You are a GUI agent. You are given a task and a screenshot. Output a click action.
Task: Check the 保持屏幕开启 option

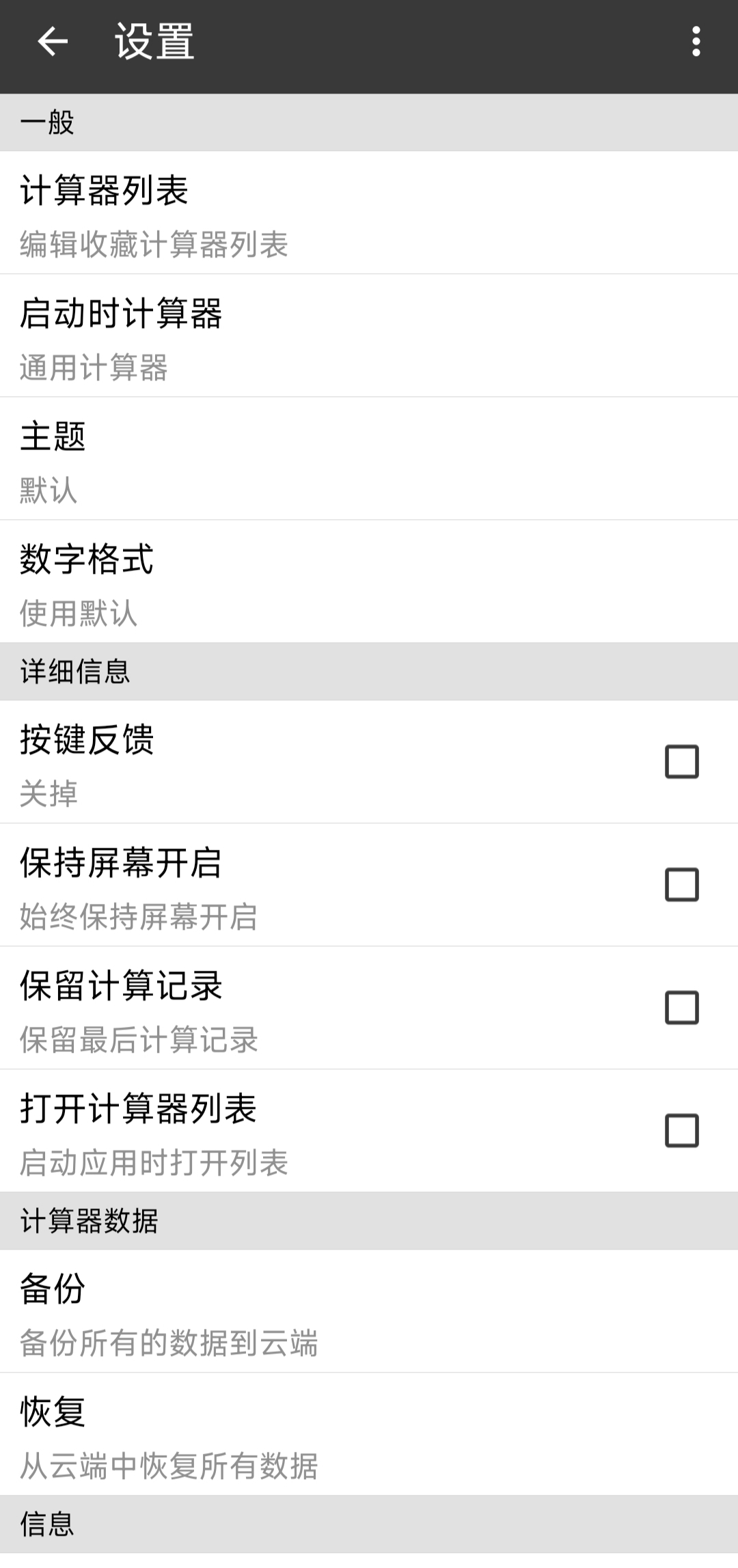click(681, 885)
